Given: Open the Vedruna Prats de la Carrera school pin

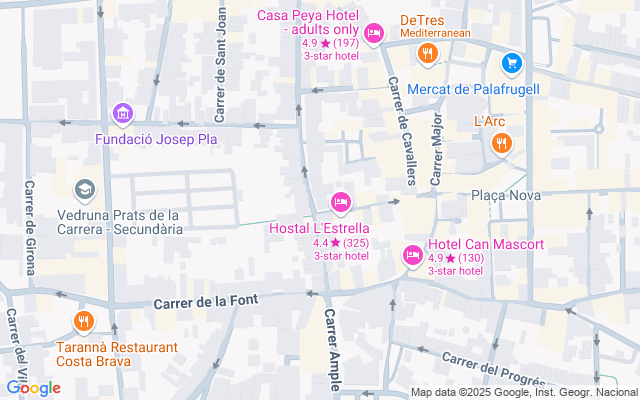Looking at the screenshot, I should 85,189.
